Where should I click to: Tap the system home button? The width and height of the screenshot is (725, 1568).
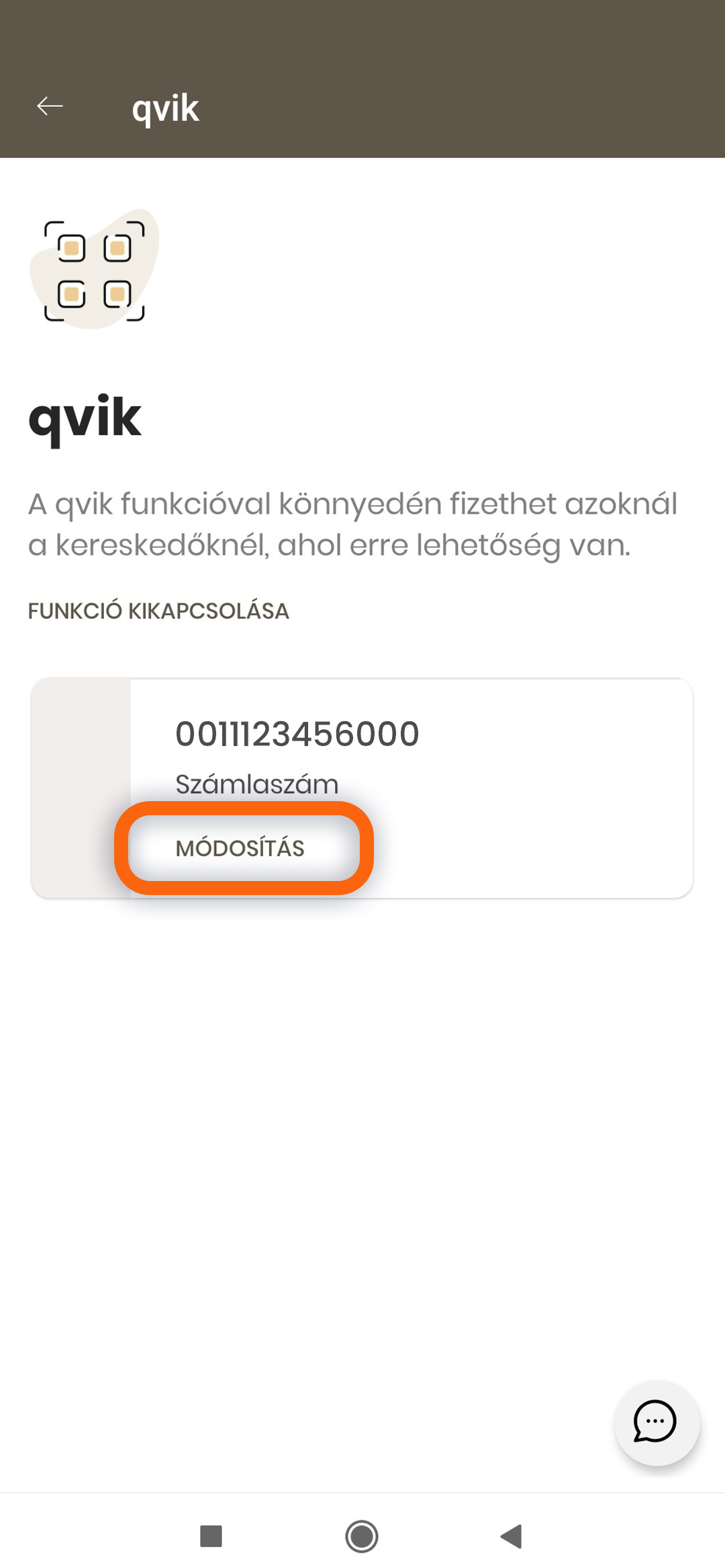(x=362, y=1536)
